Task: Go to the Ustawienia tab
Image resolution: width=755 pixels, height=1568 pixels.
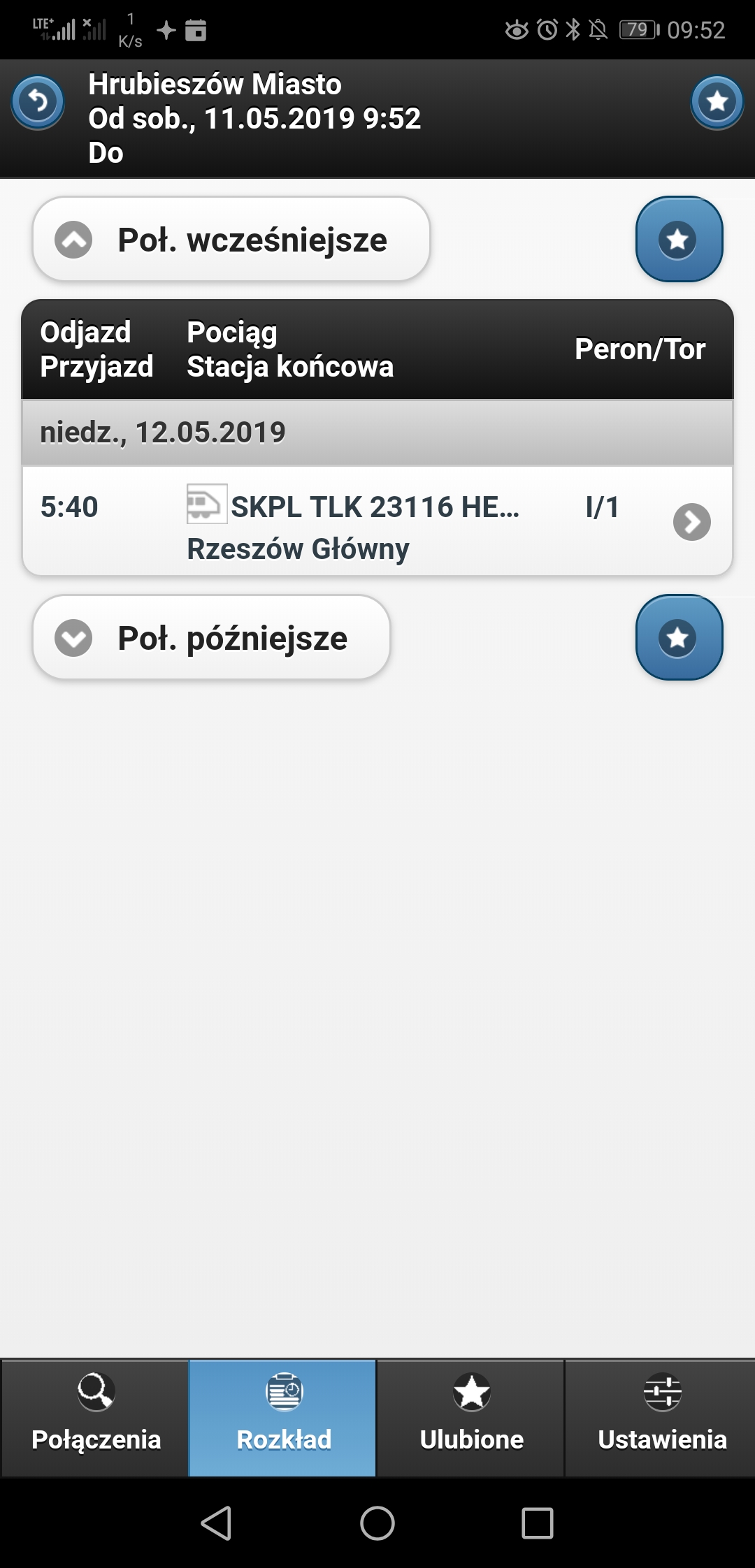Action: (661, 1418)
